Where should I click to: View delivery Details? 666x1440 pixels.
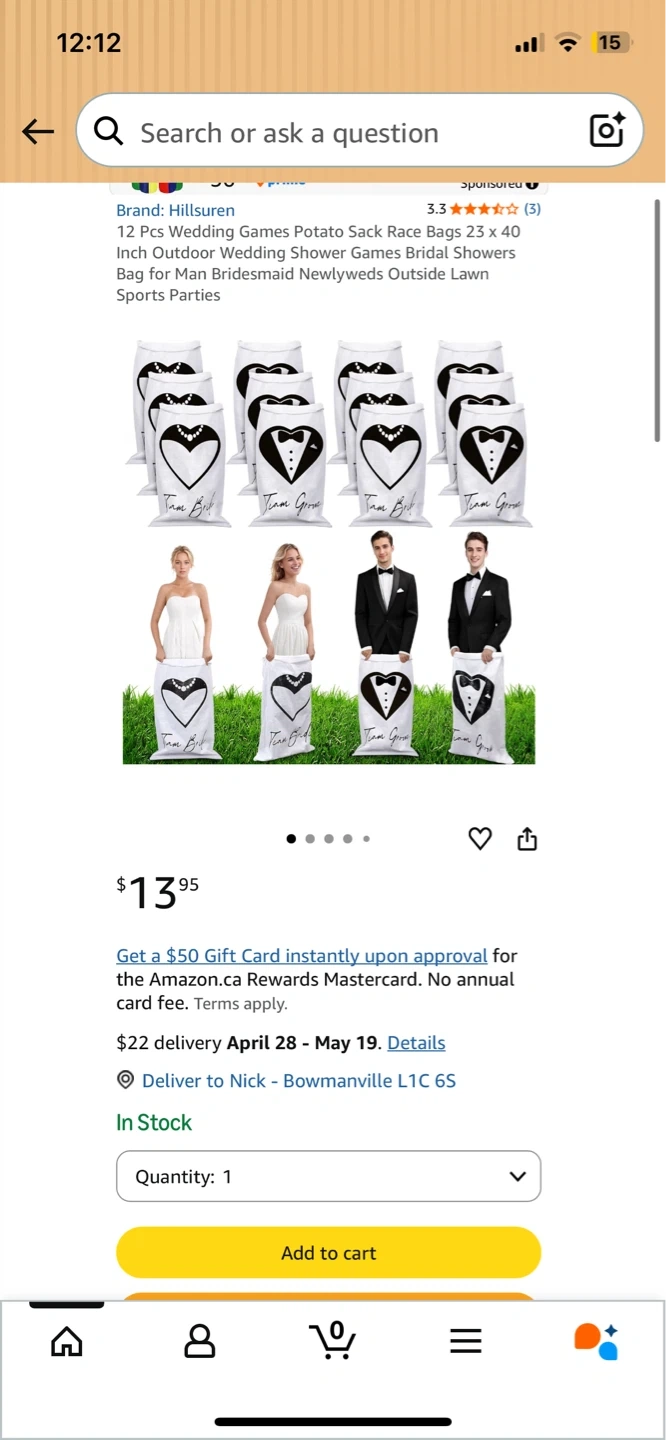pos(416,1043)
